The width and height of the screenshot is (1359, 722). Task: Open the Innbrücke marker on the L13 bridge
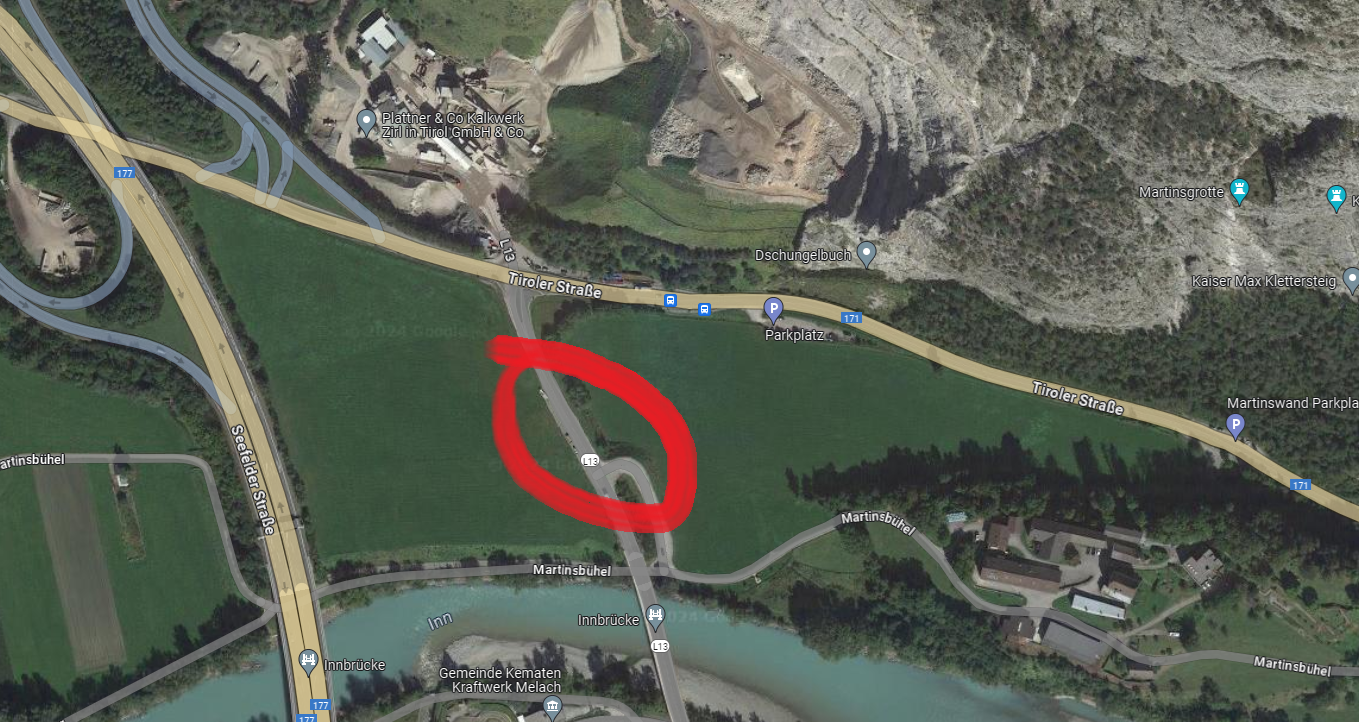[x=653, y=612]
